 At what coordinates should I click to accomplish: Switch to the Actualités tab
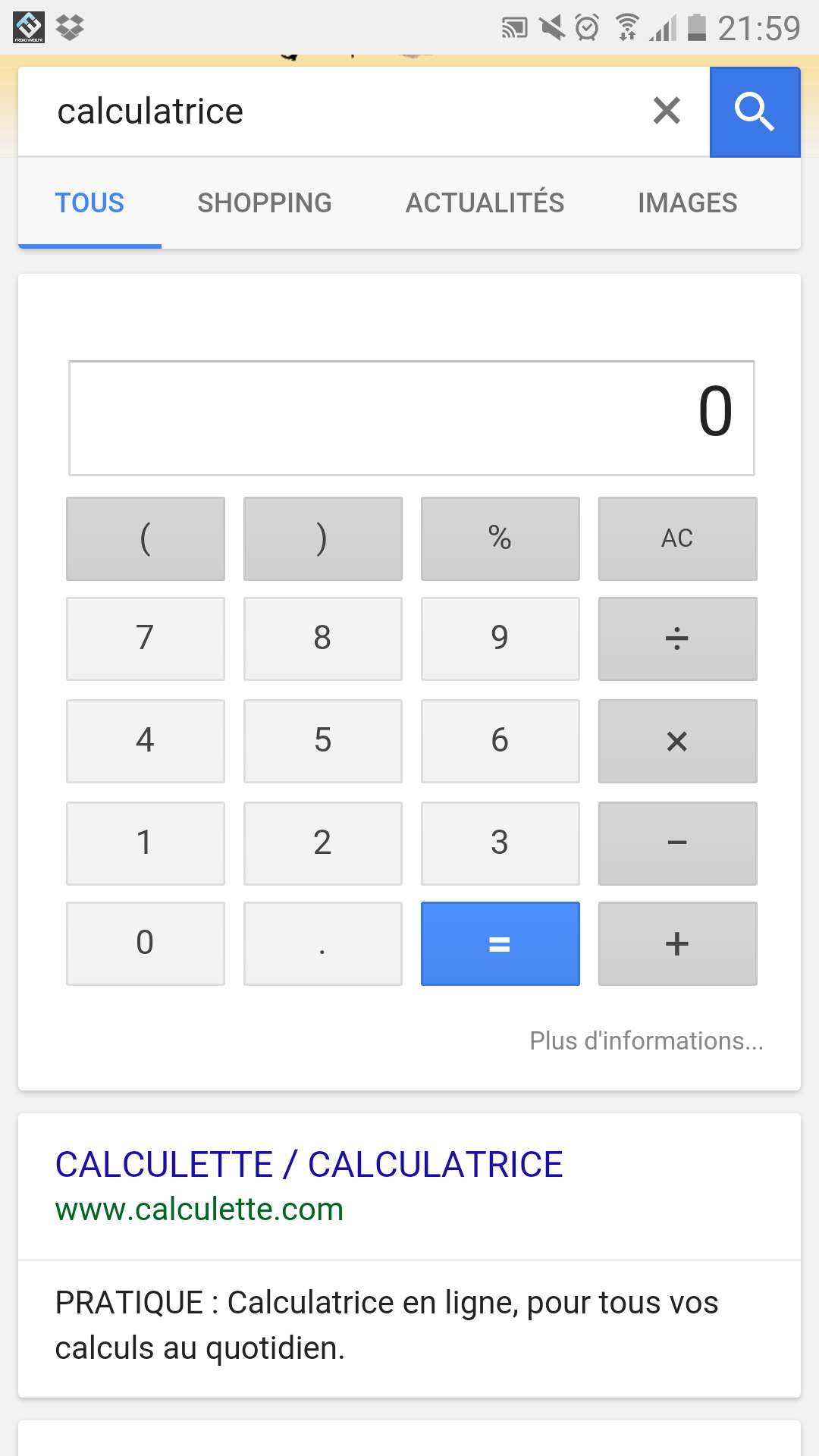click(x=485, y=202)
